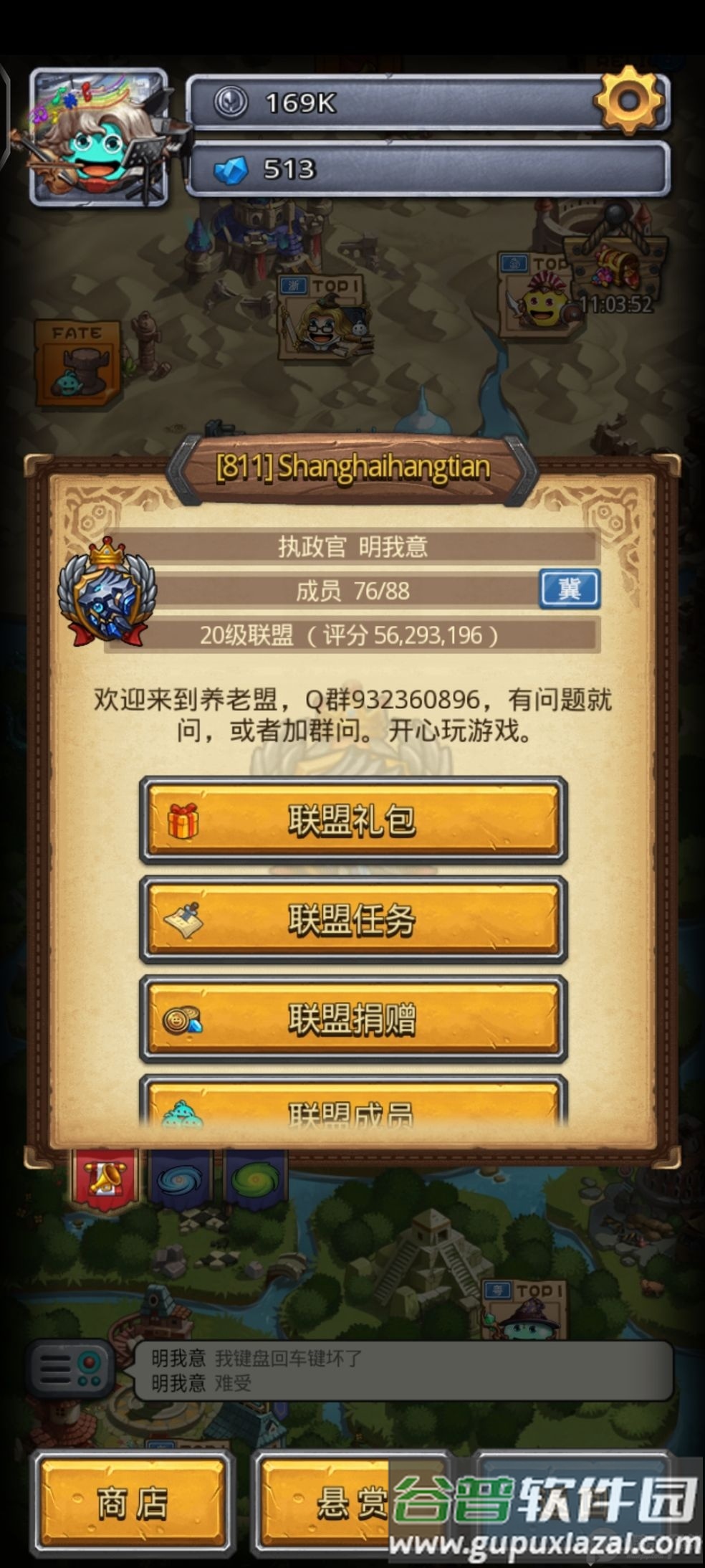Open the alliance chat message bar
This screenshot has width=705, height=1568.
401,1370
